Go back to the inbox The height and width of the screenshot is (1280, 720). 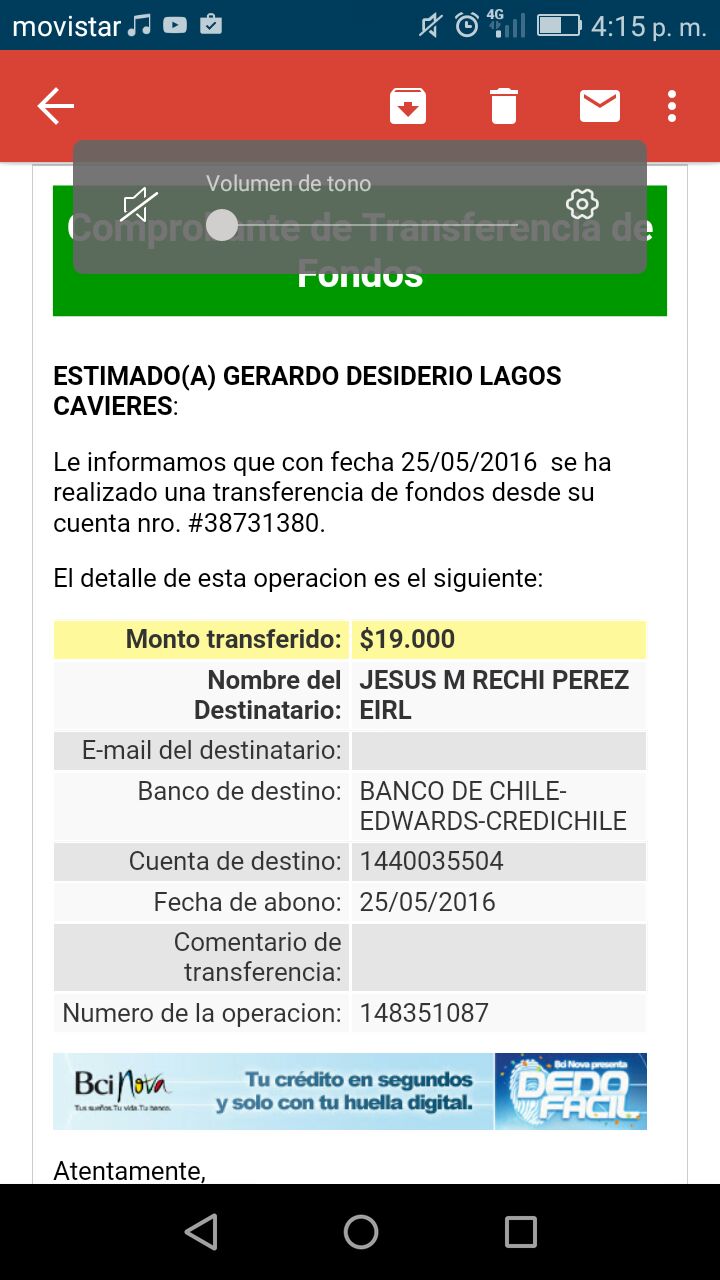click(x=56, y=106)
